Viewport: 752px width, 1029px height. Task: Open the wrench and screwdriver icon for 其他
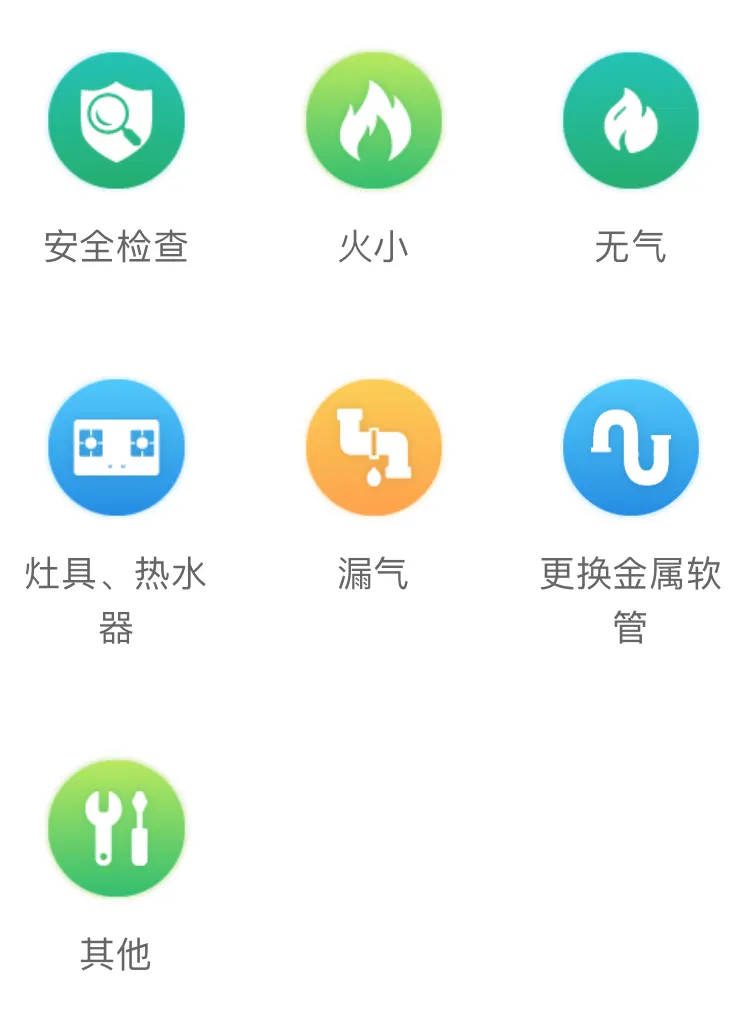116,828
